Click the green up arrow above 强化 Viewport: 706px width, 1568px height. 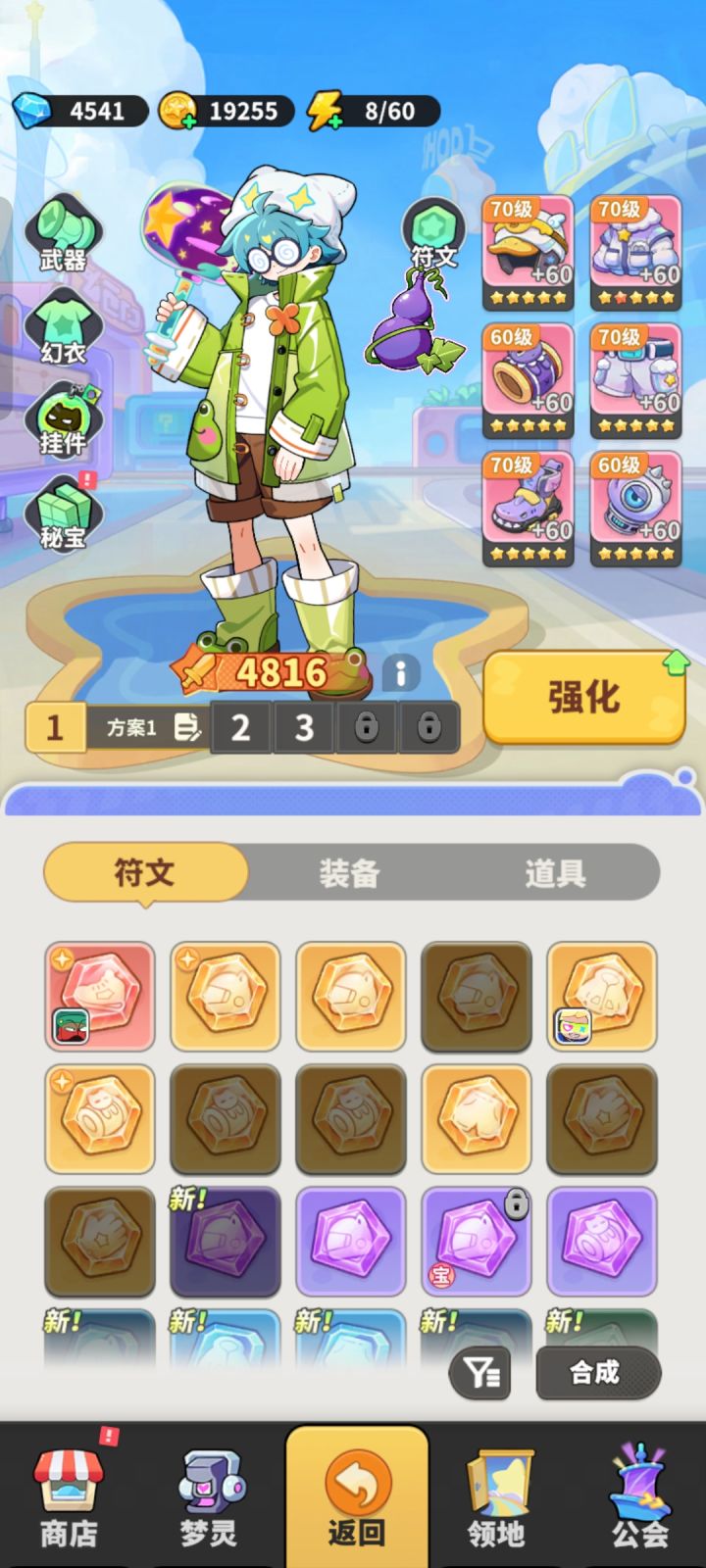click(675, 663)
